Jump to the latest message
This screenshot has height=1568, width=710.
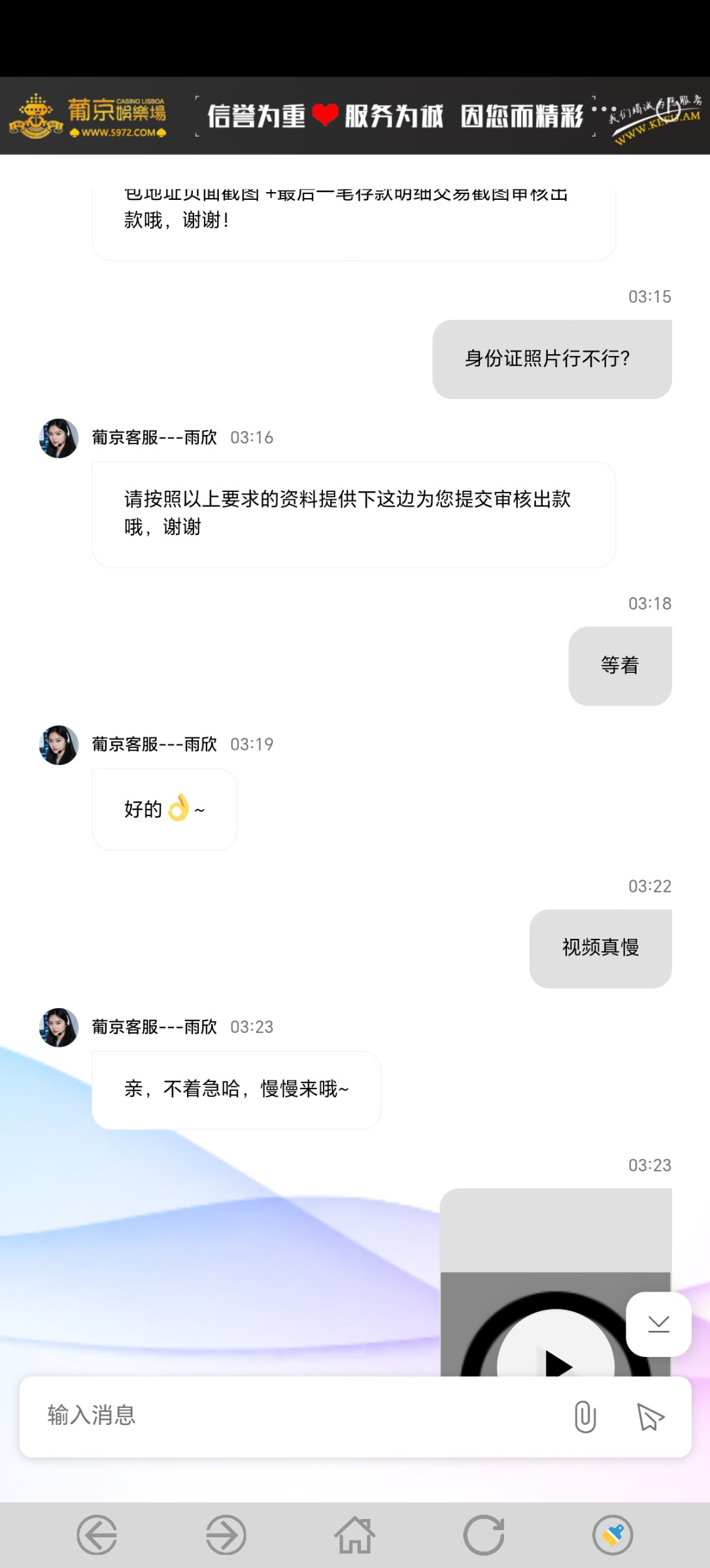click(x=658, y=1324)
